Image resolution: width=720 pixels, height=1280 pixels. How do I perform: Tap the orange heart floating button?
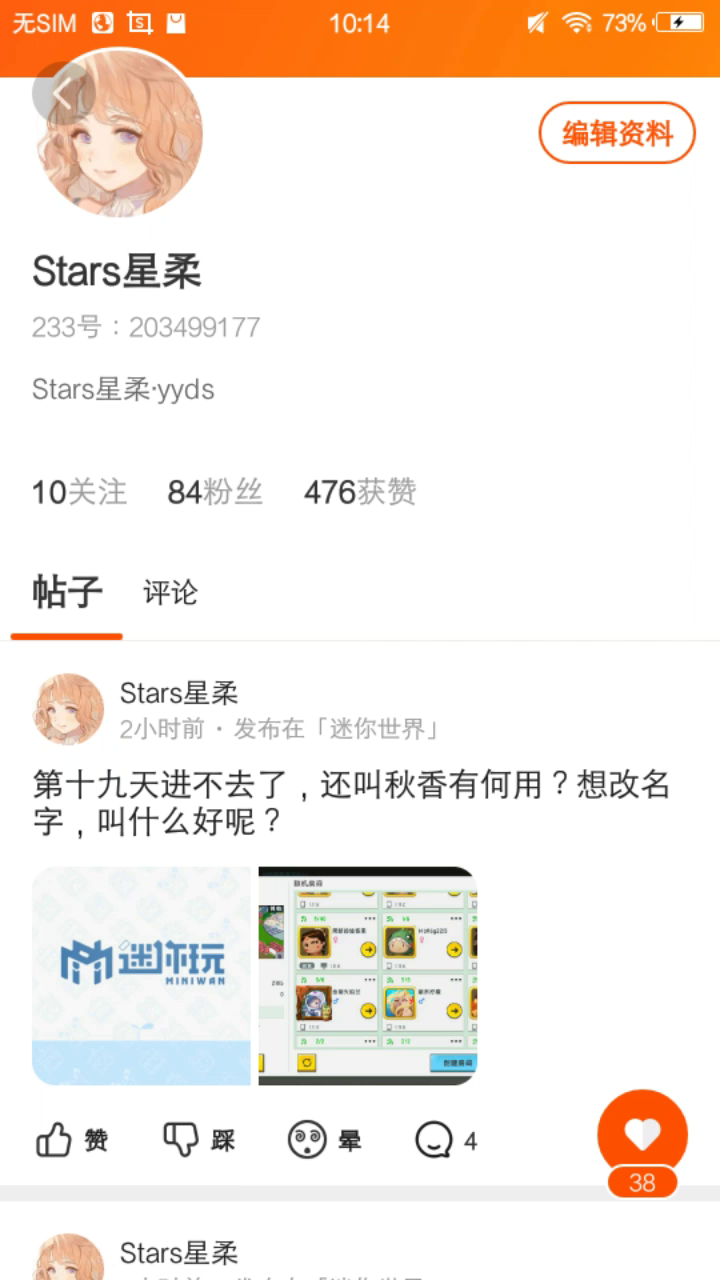coord(642,1135)
